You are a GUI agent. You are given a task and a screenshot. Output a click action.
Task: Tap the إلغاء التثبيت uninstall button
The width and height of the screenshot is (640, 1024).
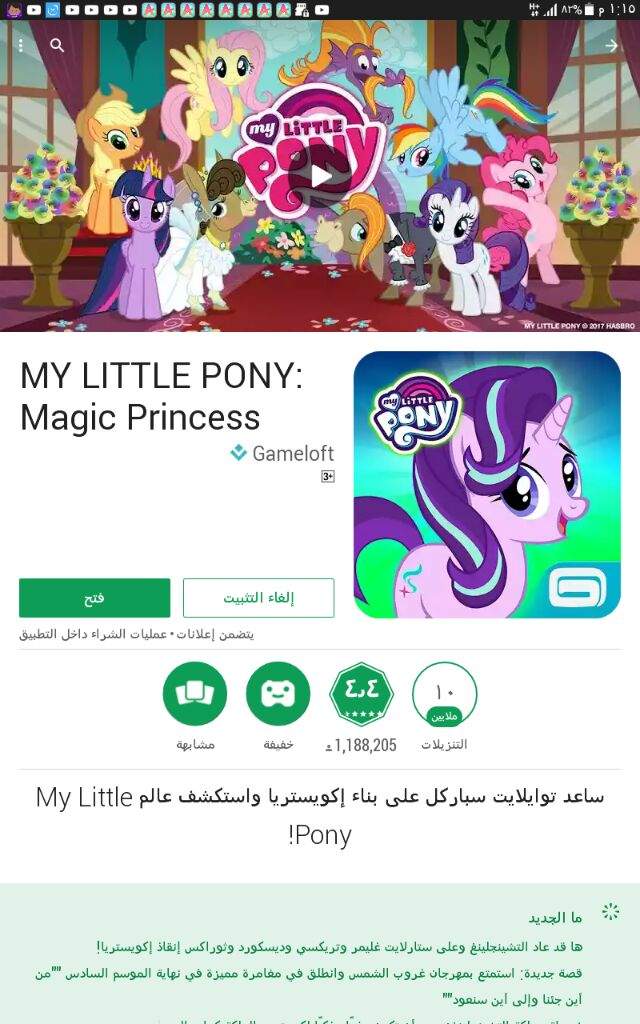259,598
